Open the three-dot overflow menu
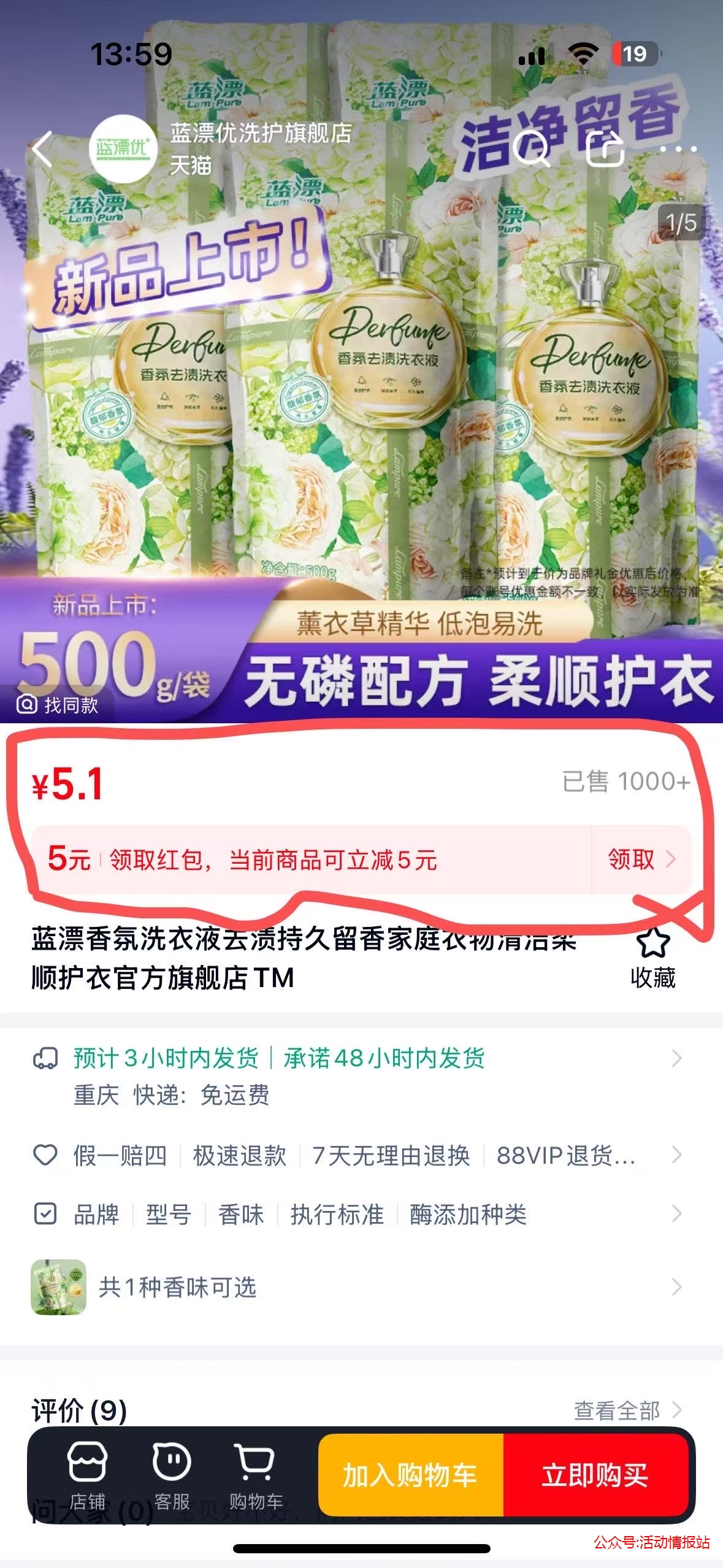This screenshot has width=723, height=1568. (x=678, y=148)
